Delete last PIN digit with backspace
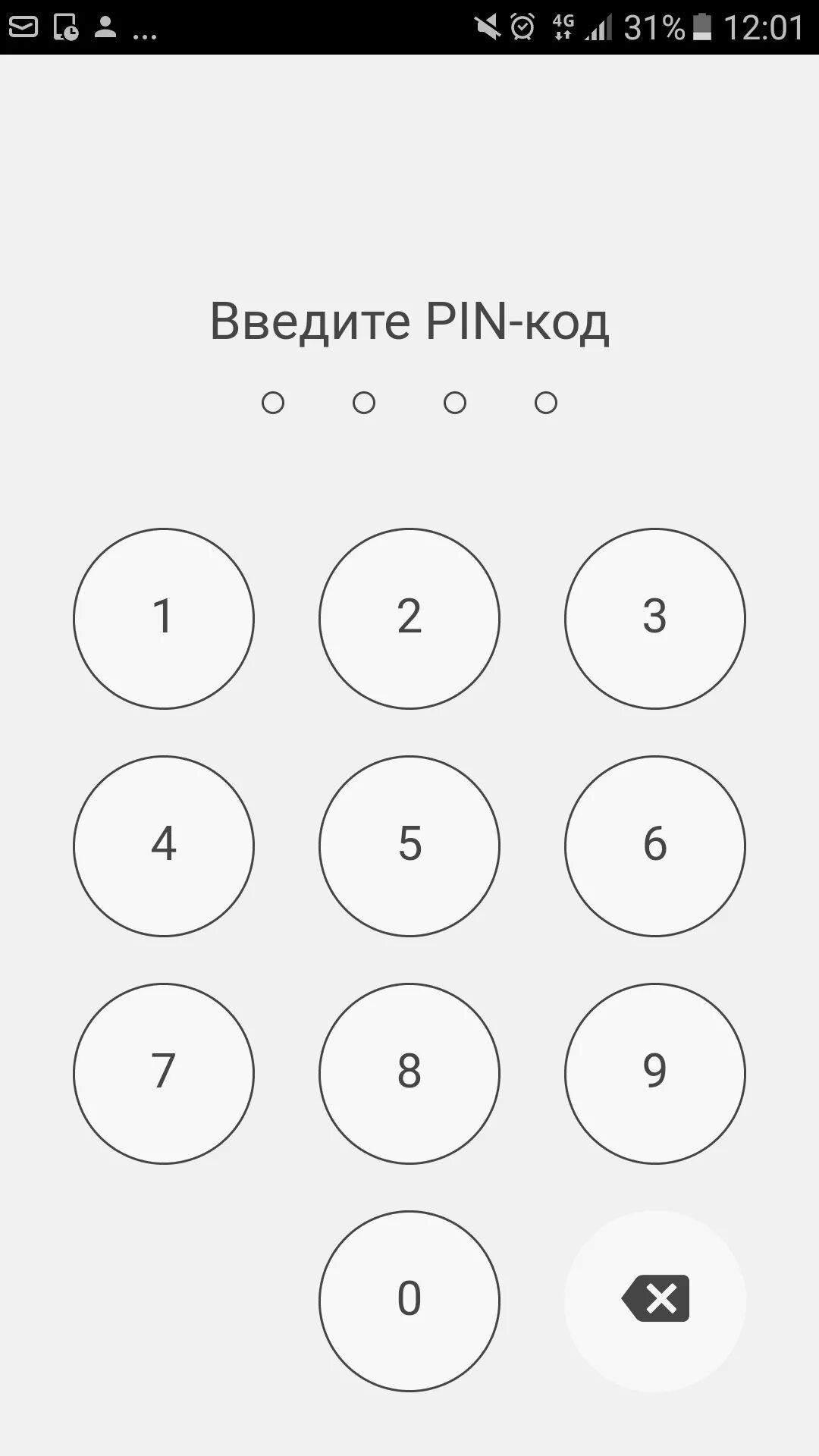Screen dimensions: 819x1456 tap(655, 1301)
